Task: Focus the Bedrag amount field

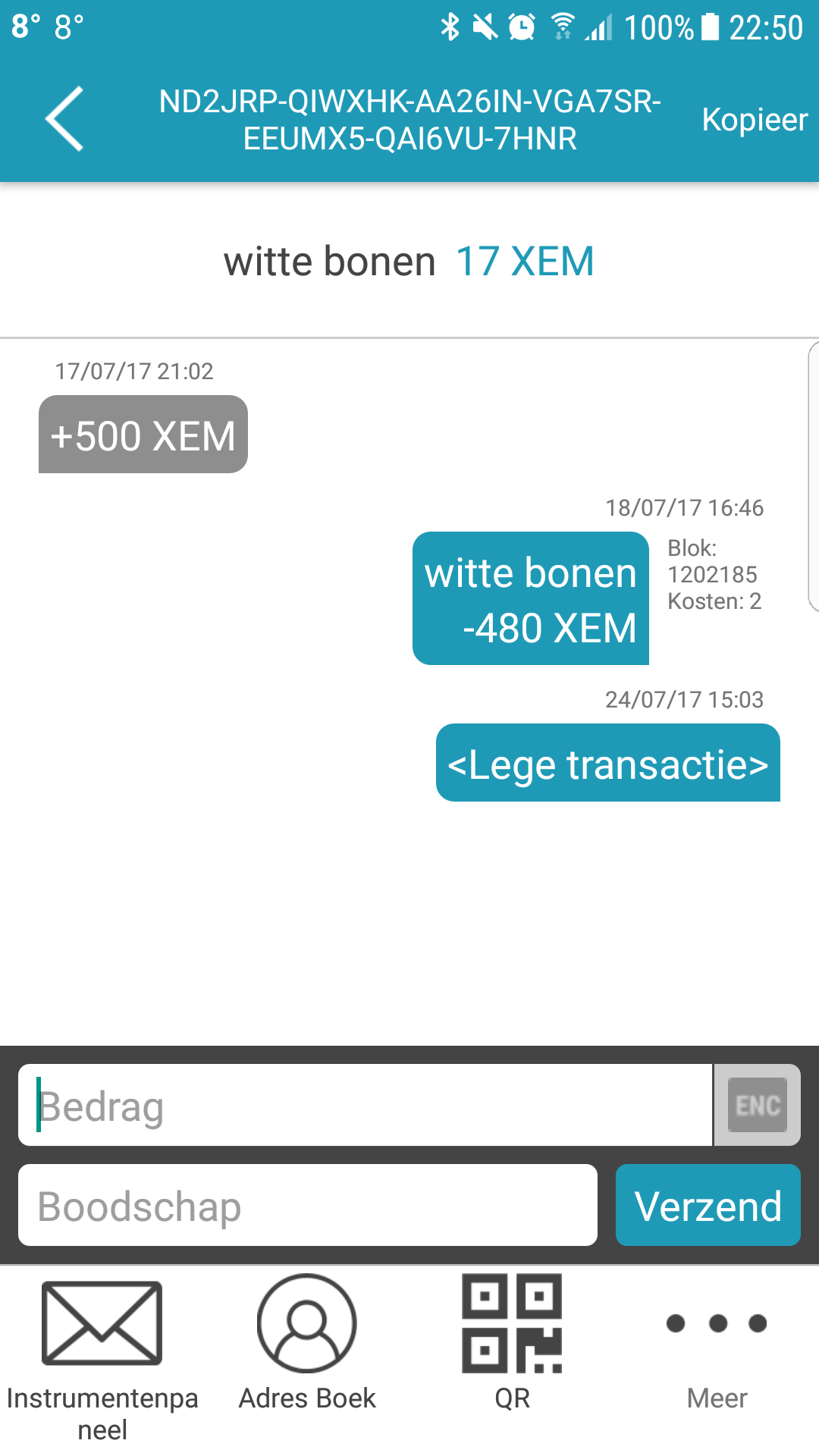Action: coord(366,1105)
